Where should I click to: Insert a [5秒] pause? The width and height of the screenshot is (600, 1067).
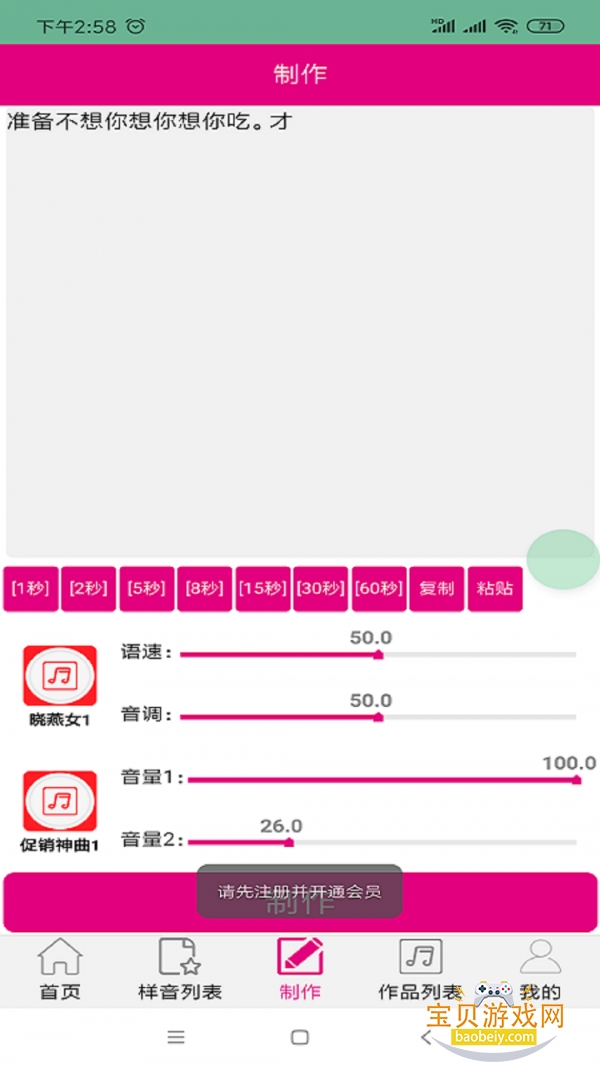[x=146, y=589]
